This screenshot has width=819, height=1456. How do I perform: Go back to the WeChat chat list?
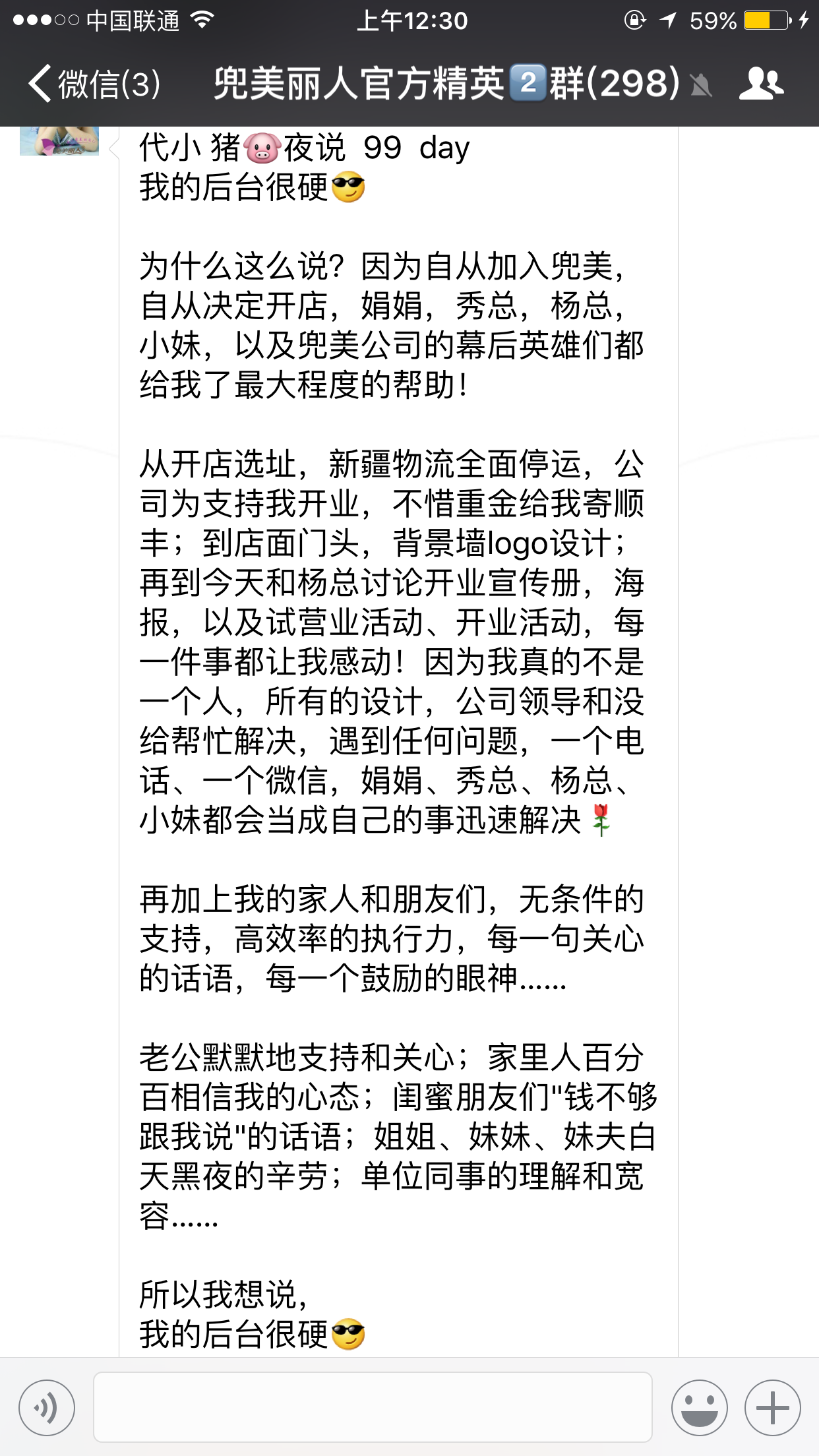tap(92, 84)
